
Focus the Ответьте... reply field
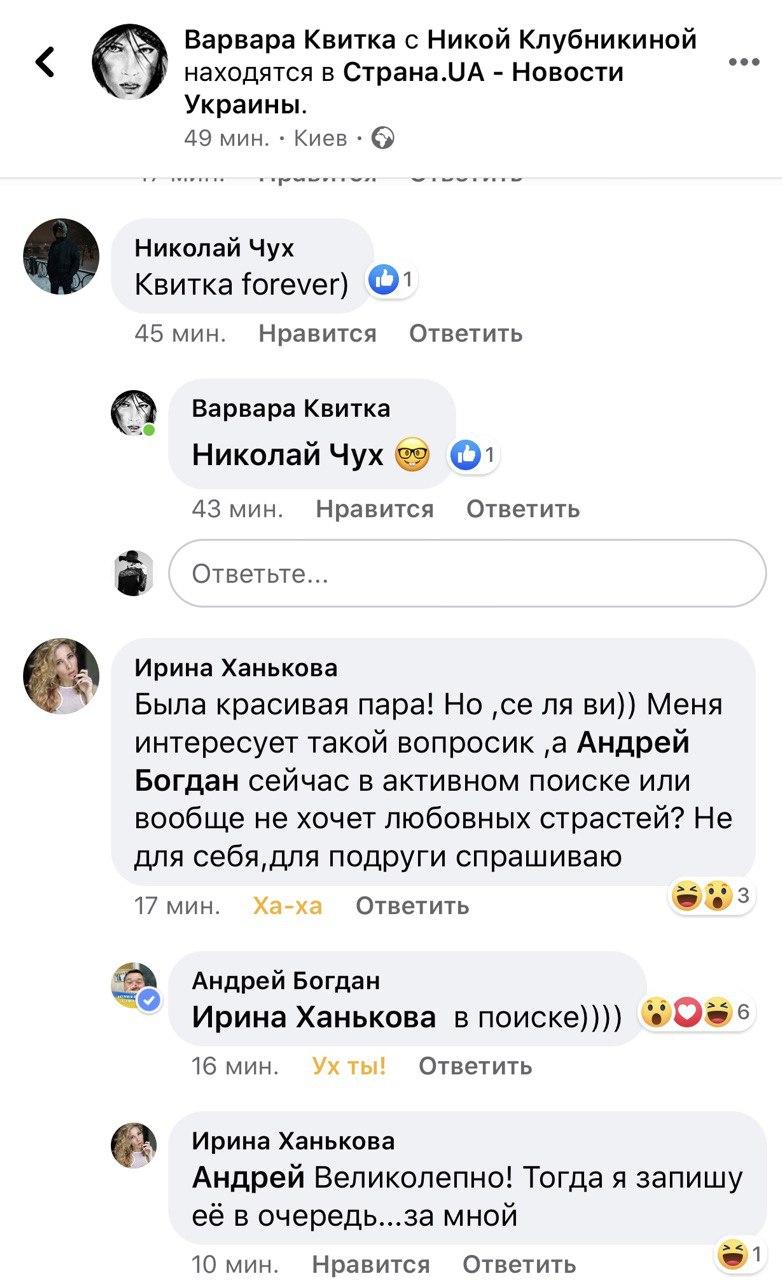pos(466,574)
